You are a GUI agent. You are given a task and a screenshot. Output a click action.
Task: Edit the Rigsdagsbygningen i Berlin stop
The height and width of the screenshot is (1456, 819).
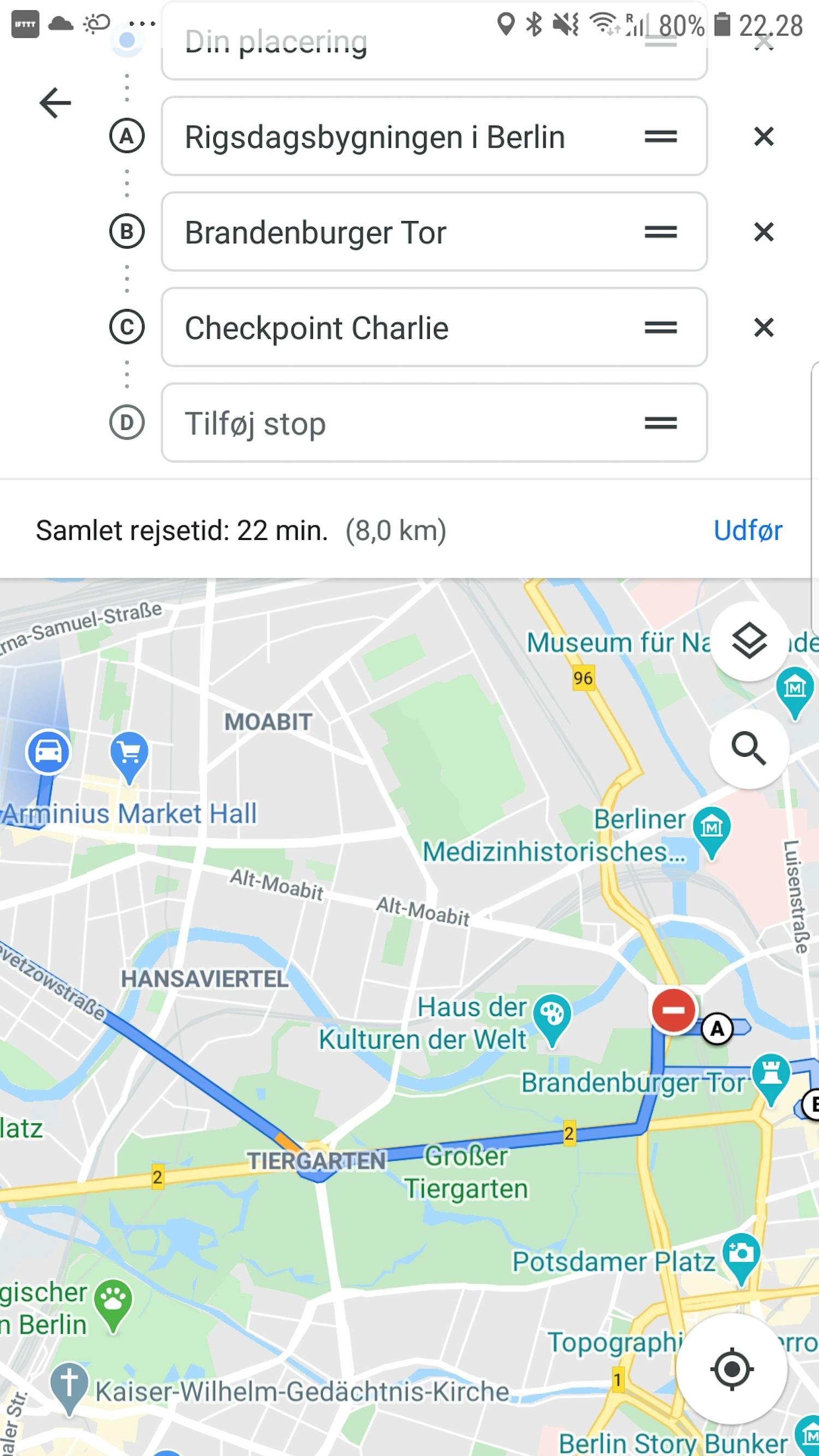point(396,137)
